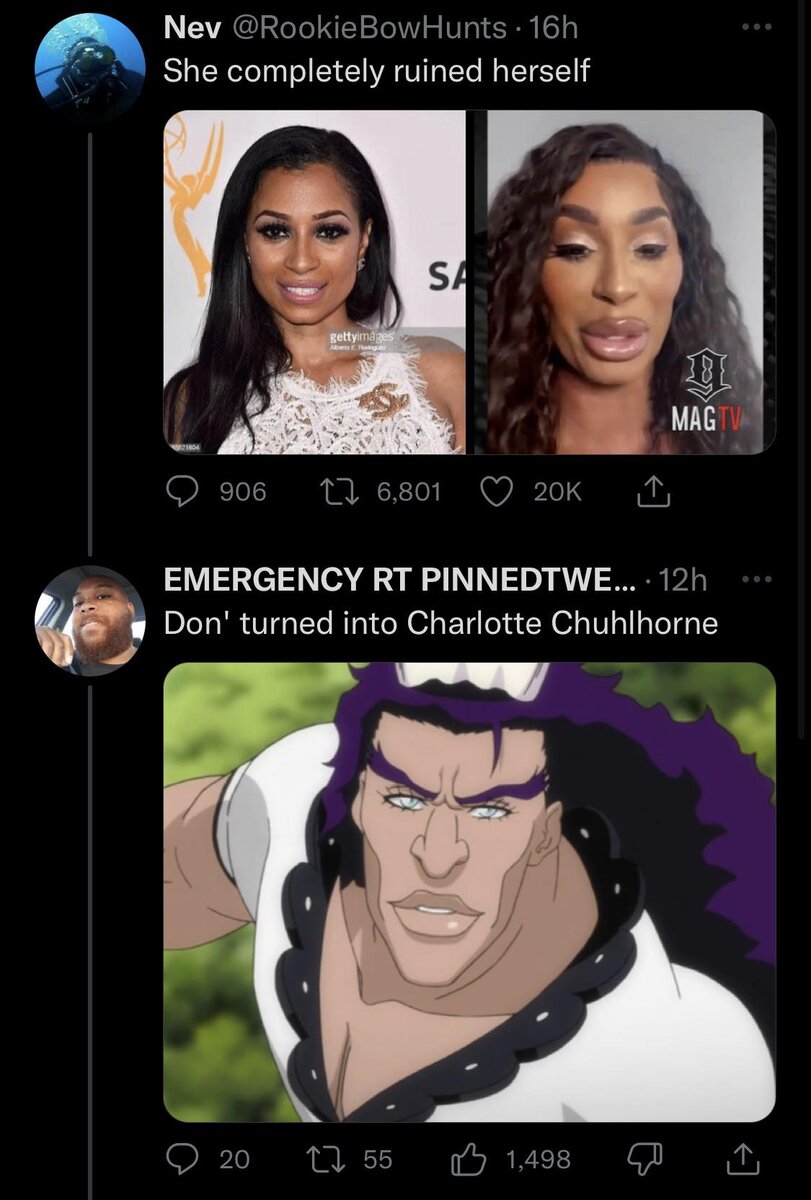
Task: View the left photo in Nev's tweet
Action: tap(314, 282)
